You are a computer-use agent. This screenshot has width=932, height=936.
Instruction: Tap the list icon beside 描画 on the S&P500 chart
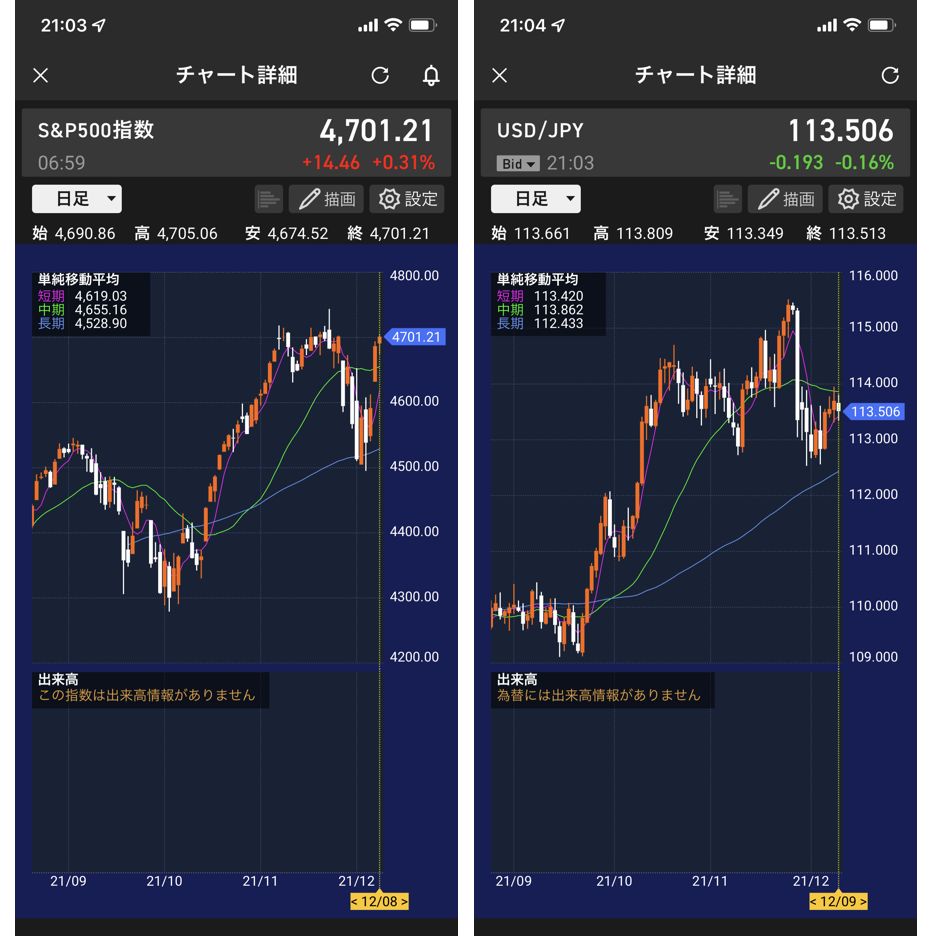(269, 199)
